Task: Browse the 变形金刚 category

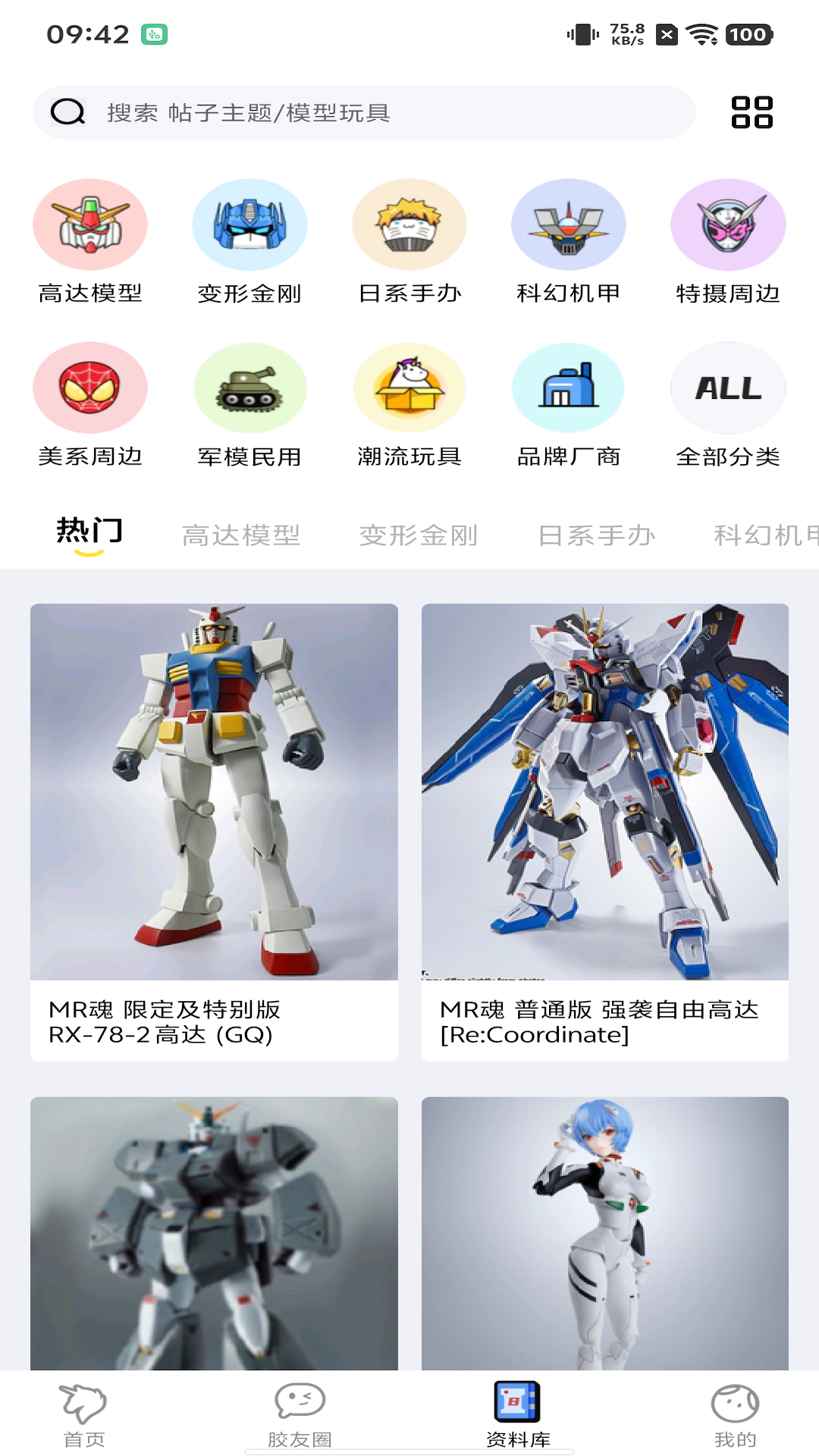Action: tap(249, 225)
